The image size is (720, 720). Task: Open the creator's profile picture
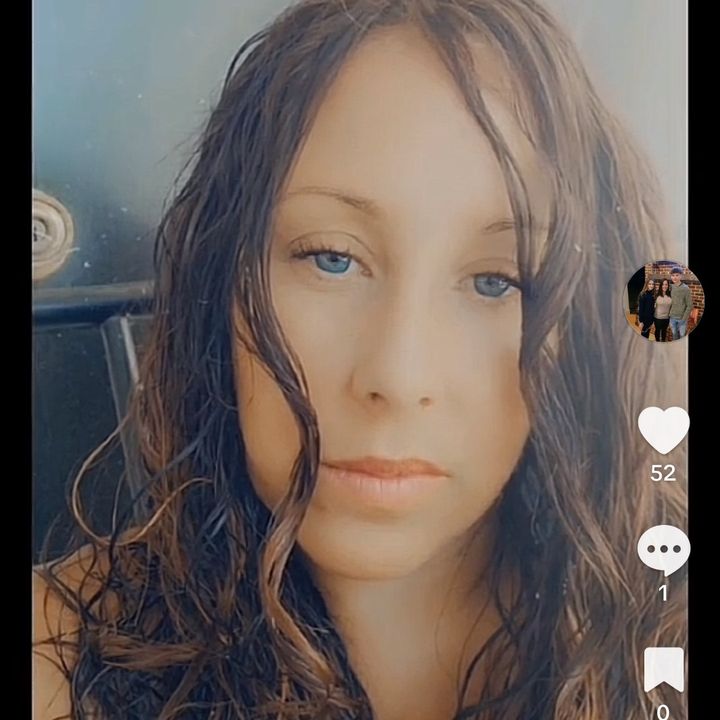click(x=665, y=301)
